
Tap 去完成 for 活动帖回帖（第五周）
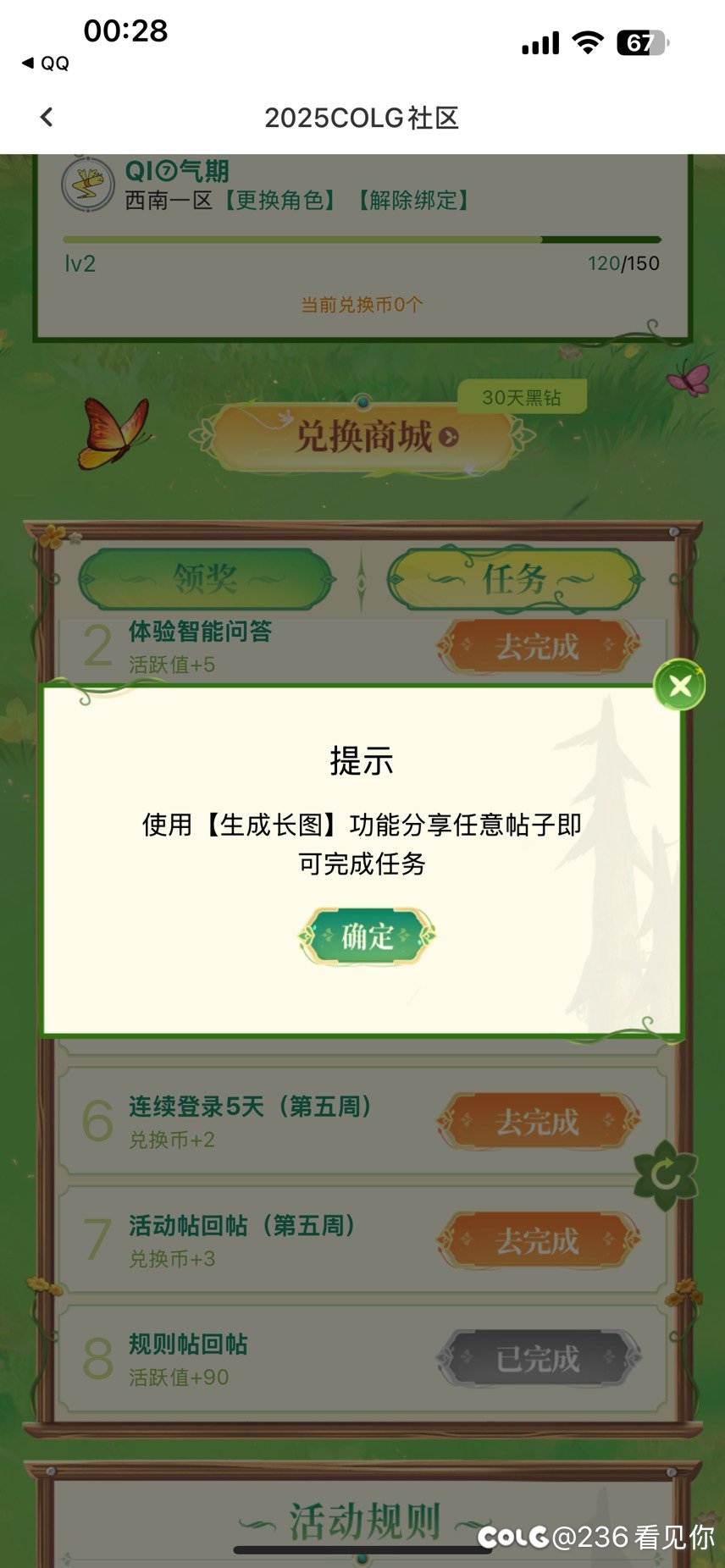click(x=538, y=1241)
